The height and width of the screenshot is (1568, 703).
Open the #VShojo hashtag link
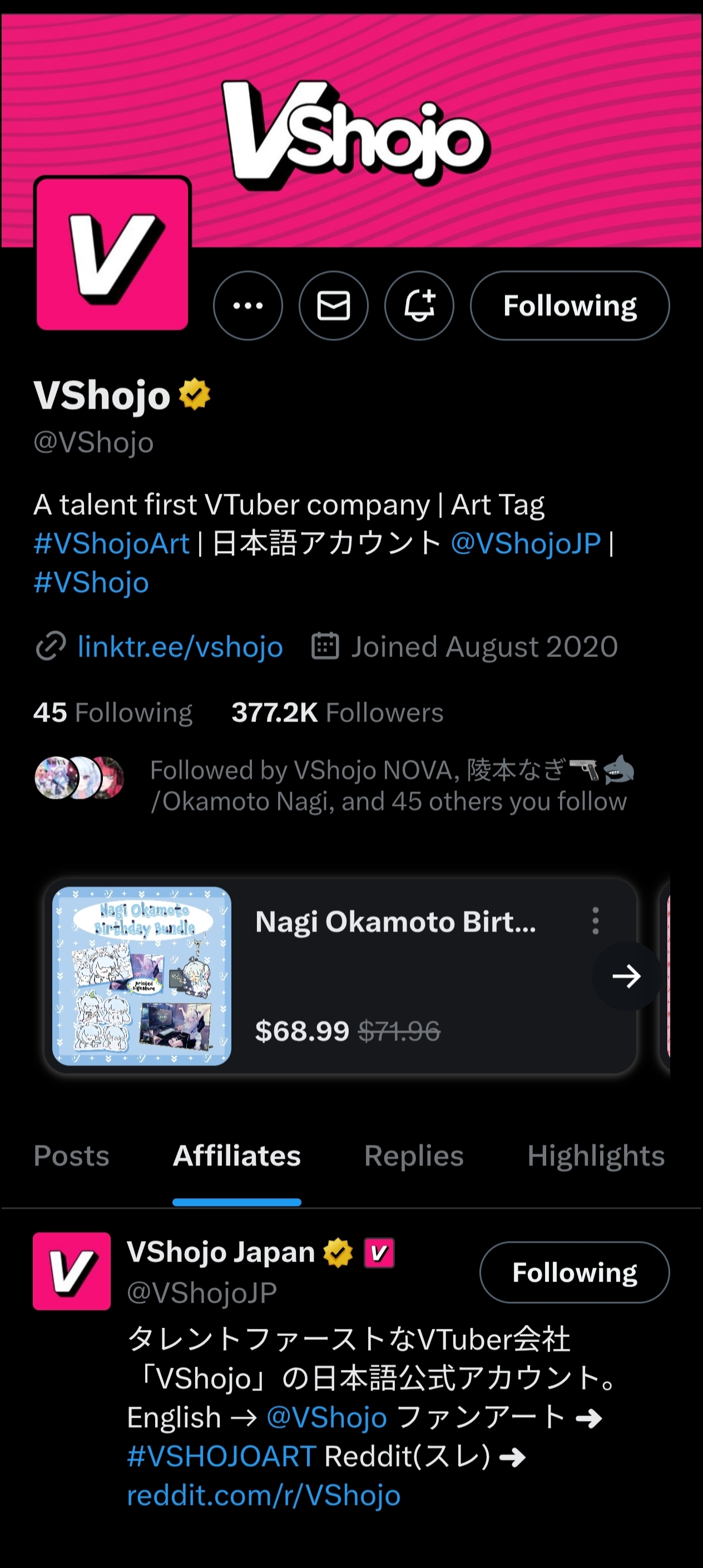click(x=91, y=583)
